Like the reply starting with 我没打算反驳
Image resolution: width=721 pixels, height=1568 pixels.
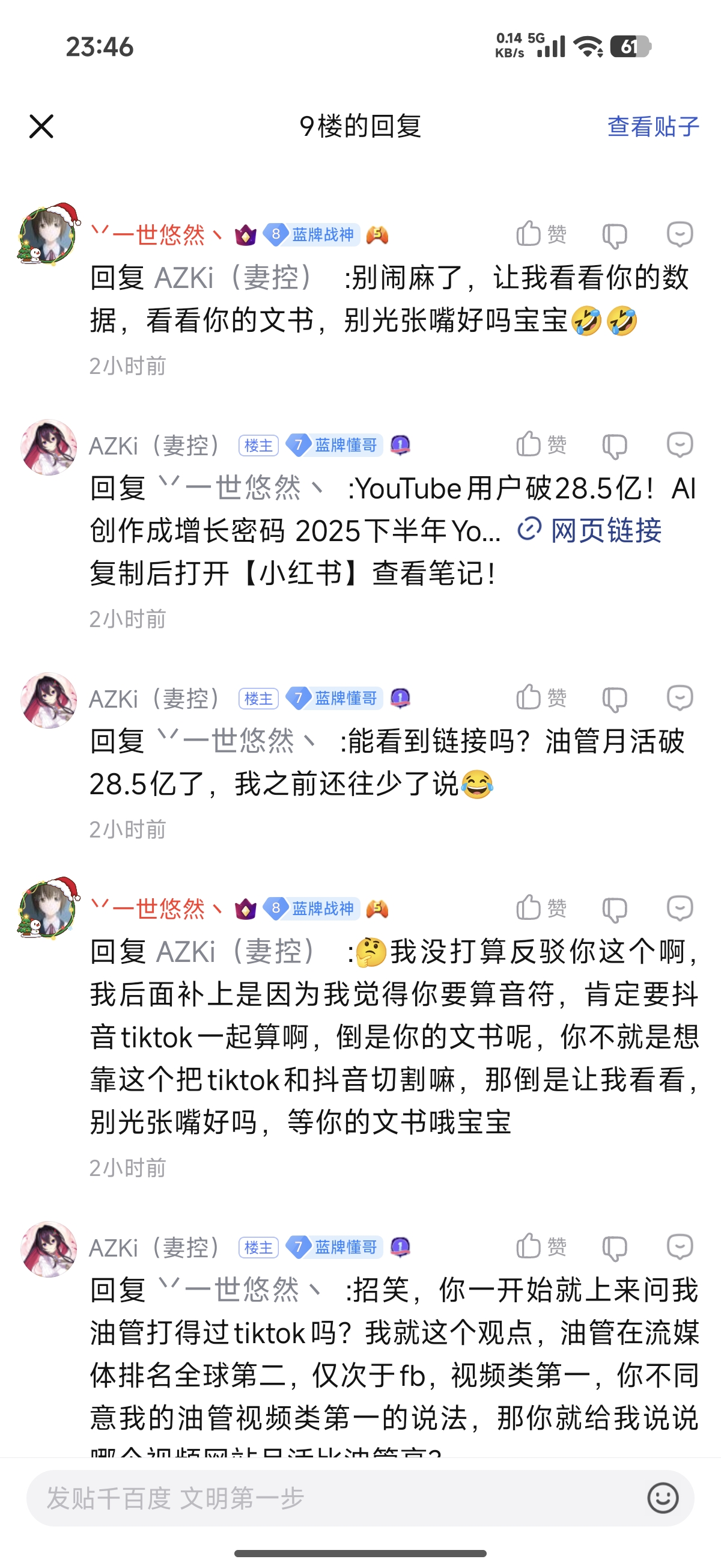point(540,908)
